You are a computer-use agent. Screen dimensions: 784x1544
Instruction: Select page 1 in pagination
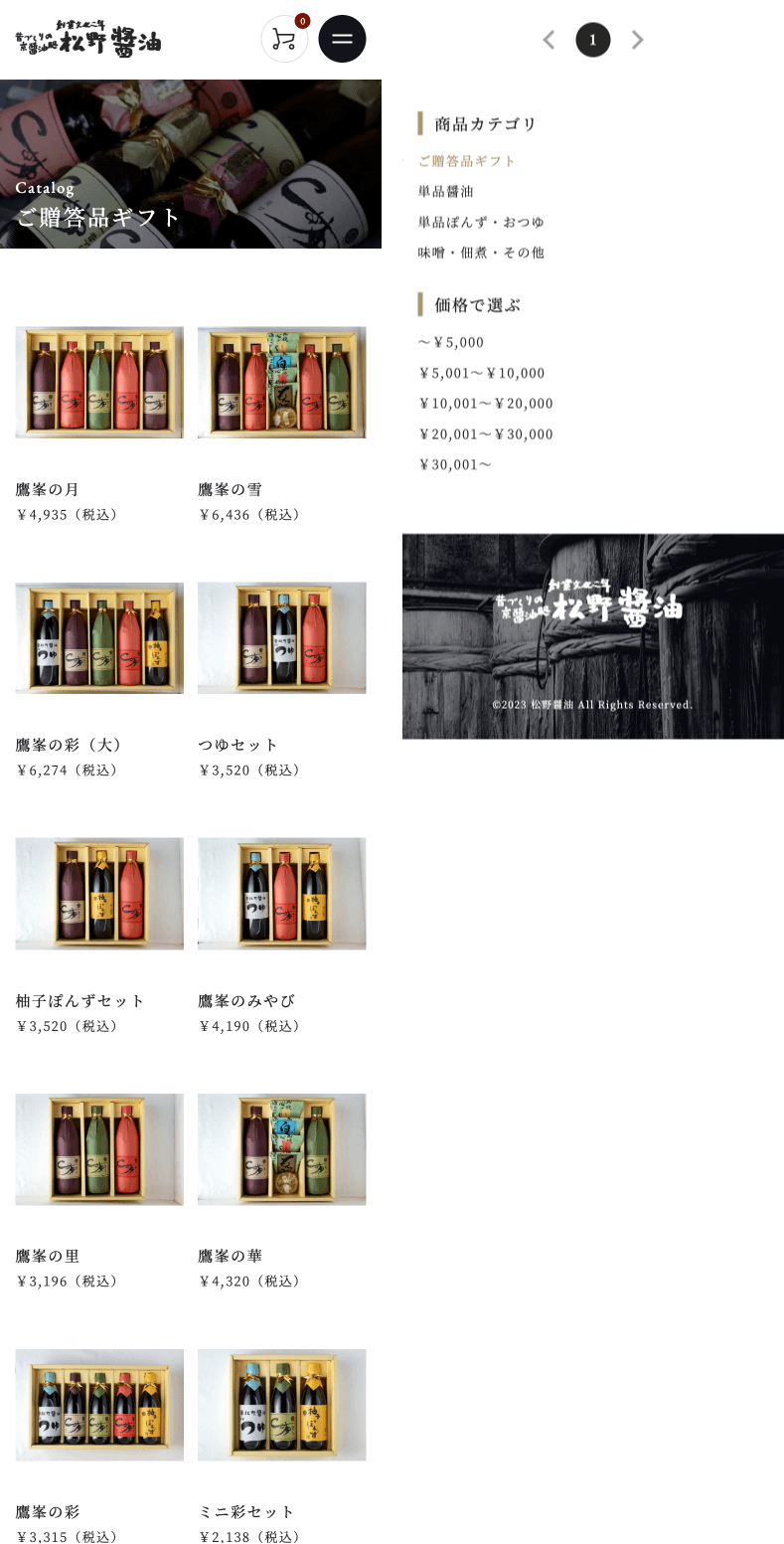593,40
